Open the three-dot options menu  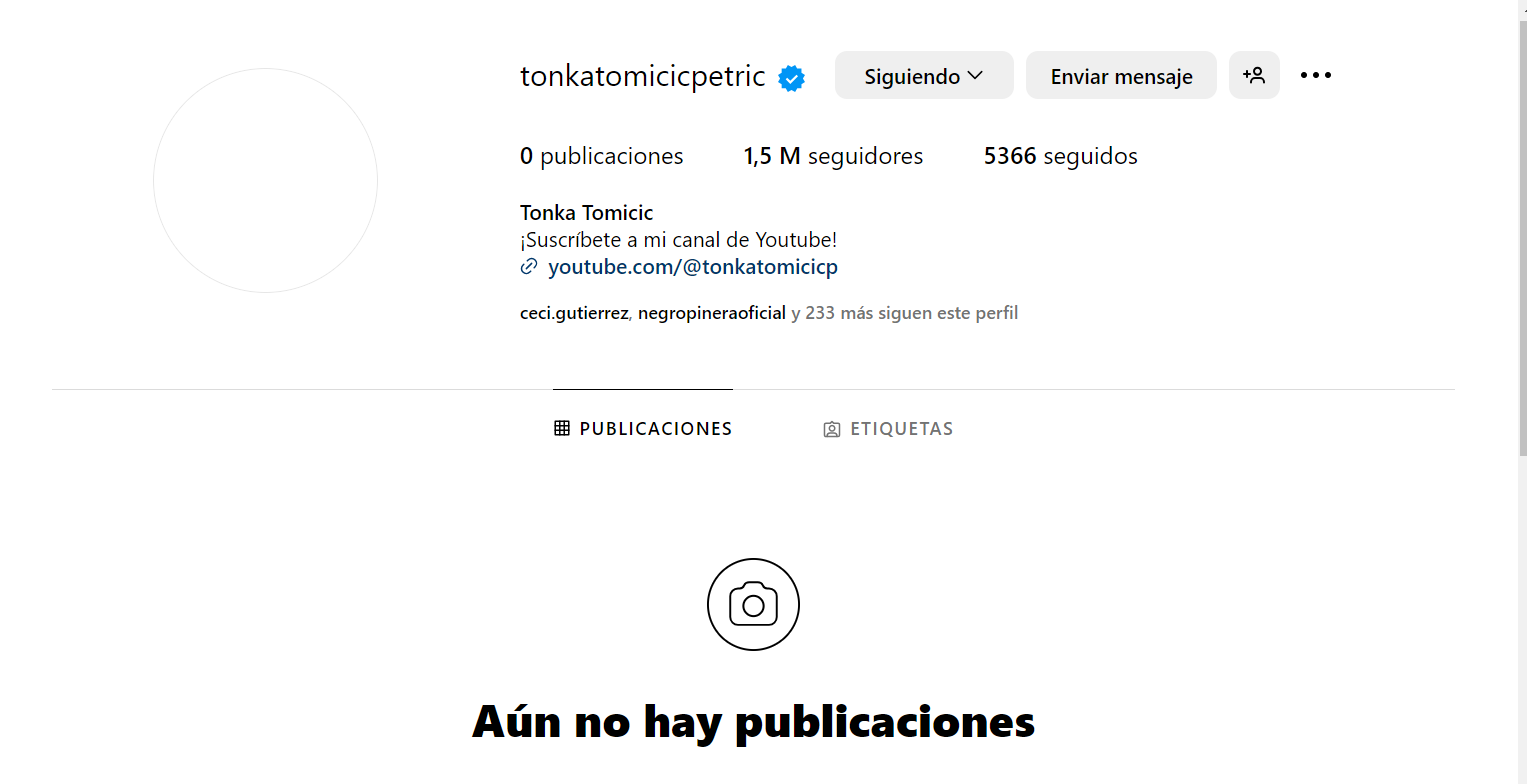click(1315, 76)
